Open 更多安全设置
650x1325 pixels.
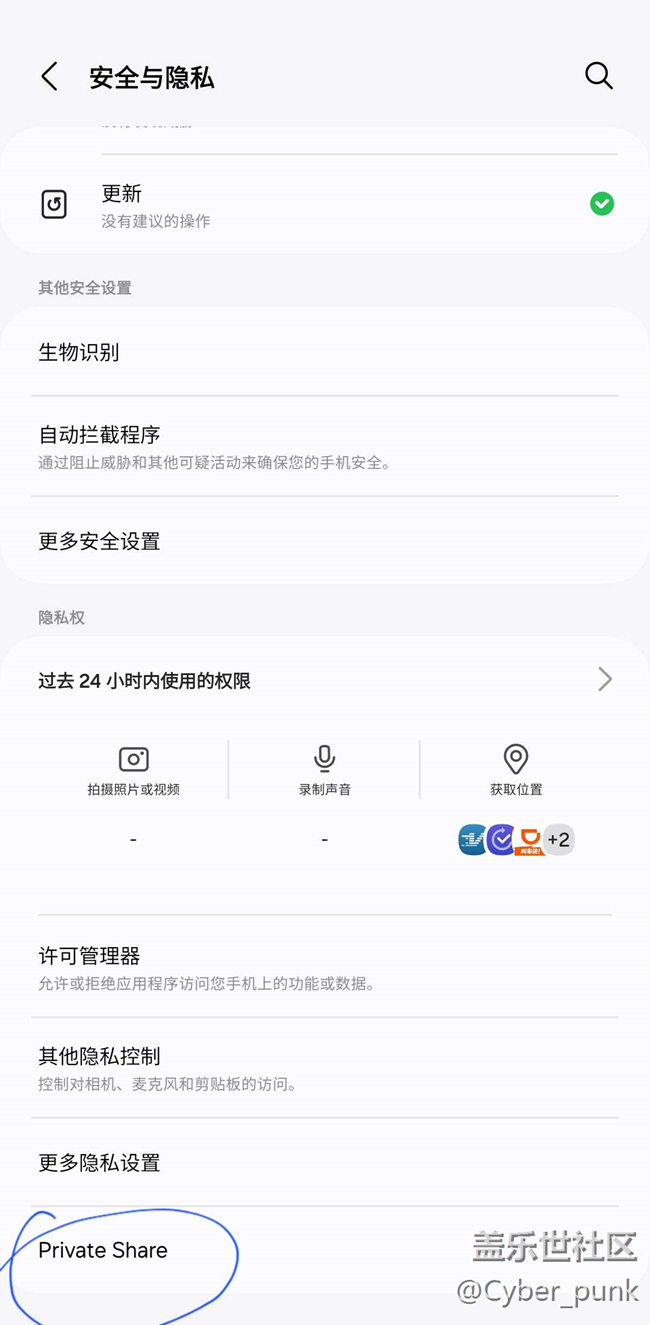[325, 541]
